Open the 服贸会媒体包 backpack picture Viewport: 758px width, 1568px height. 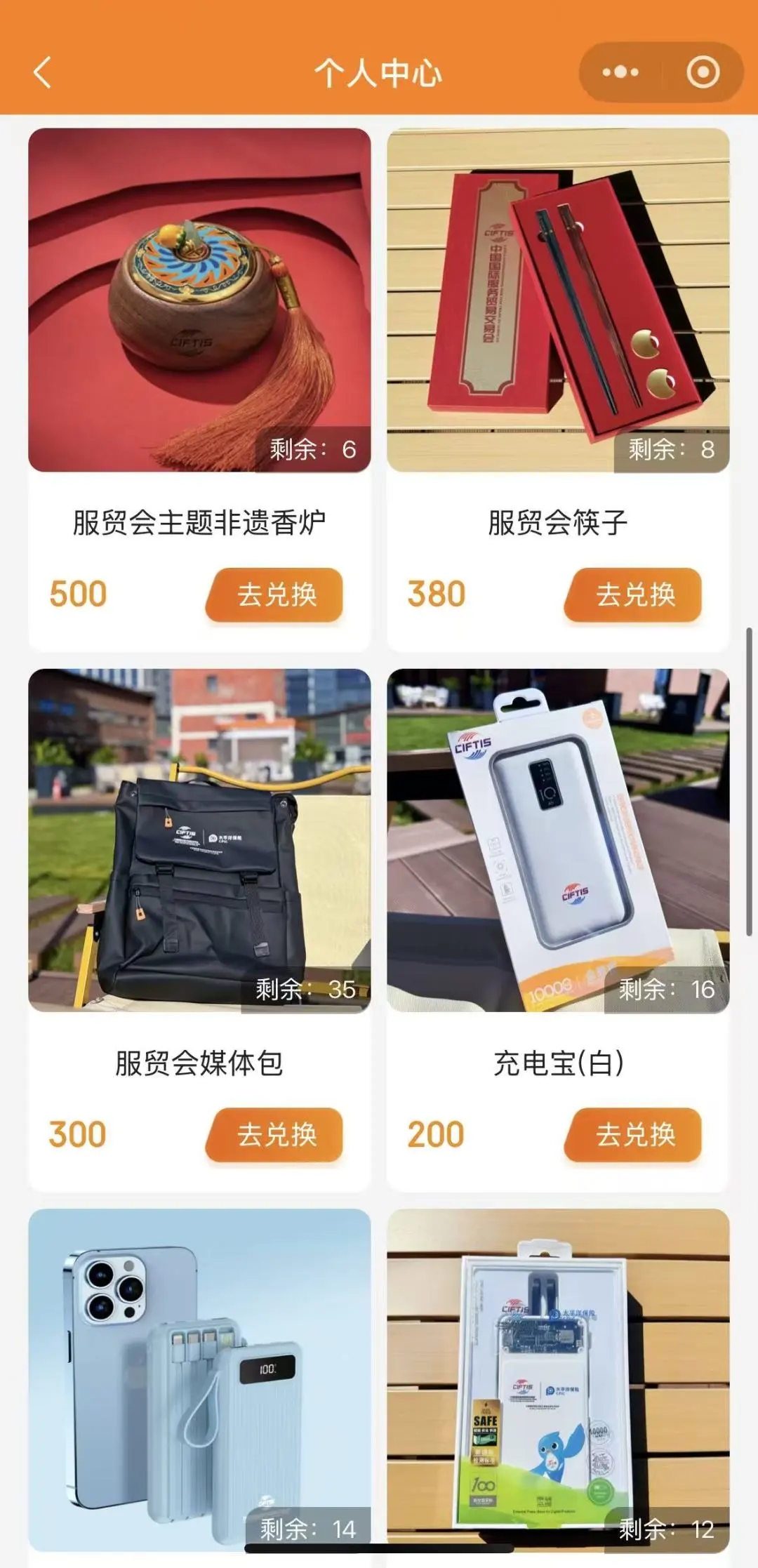[x=199, y=839]
